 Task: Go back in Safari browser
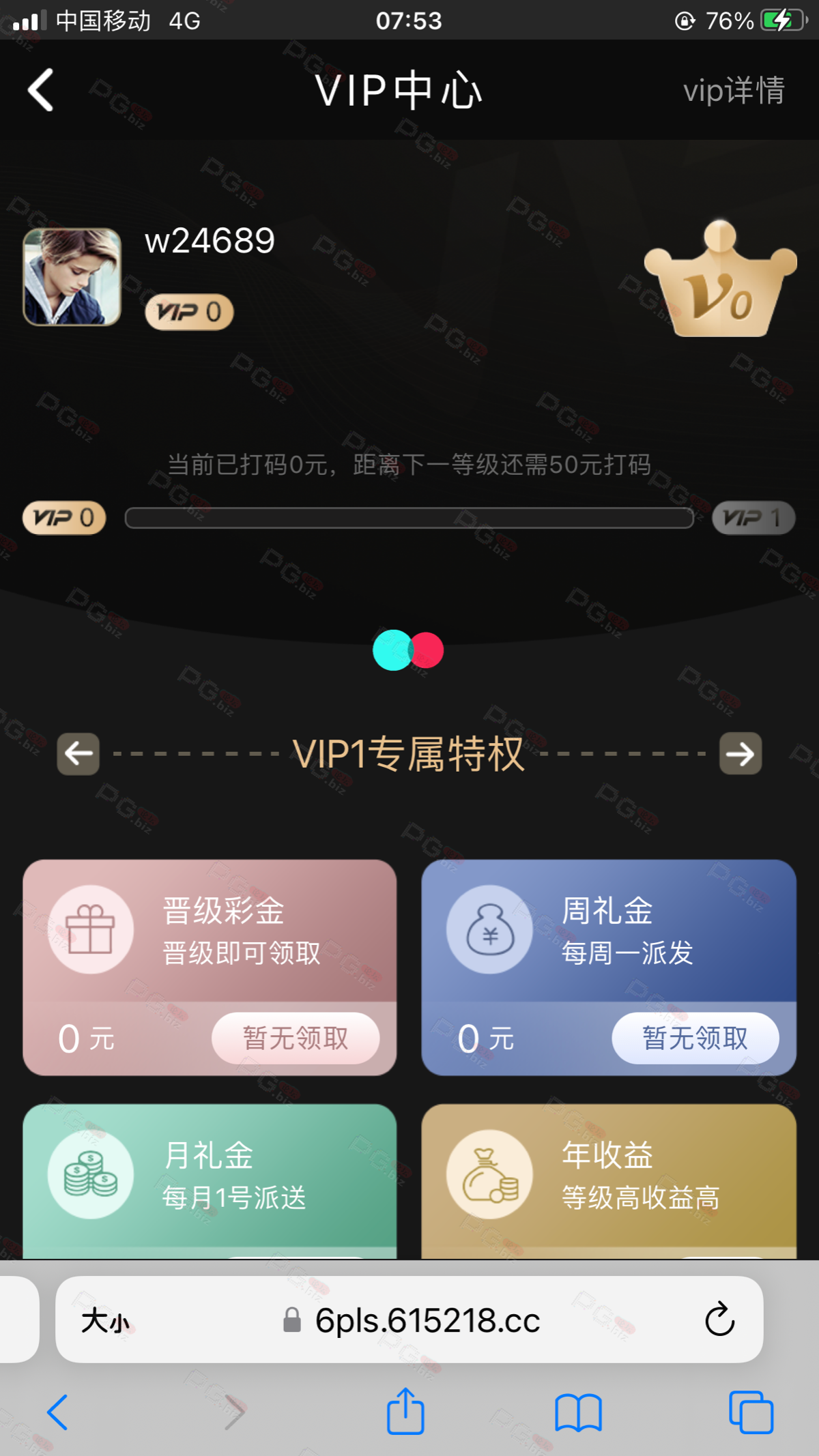pyautogui.click(x=57, y=1412)
